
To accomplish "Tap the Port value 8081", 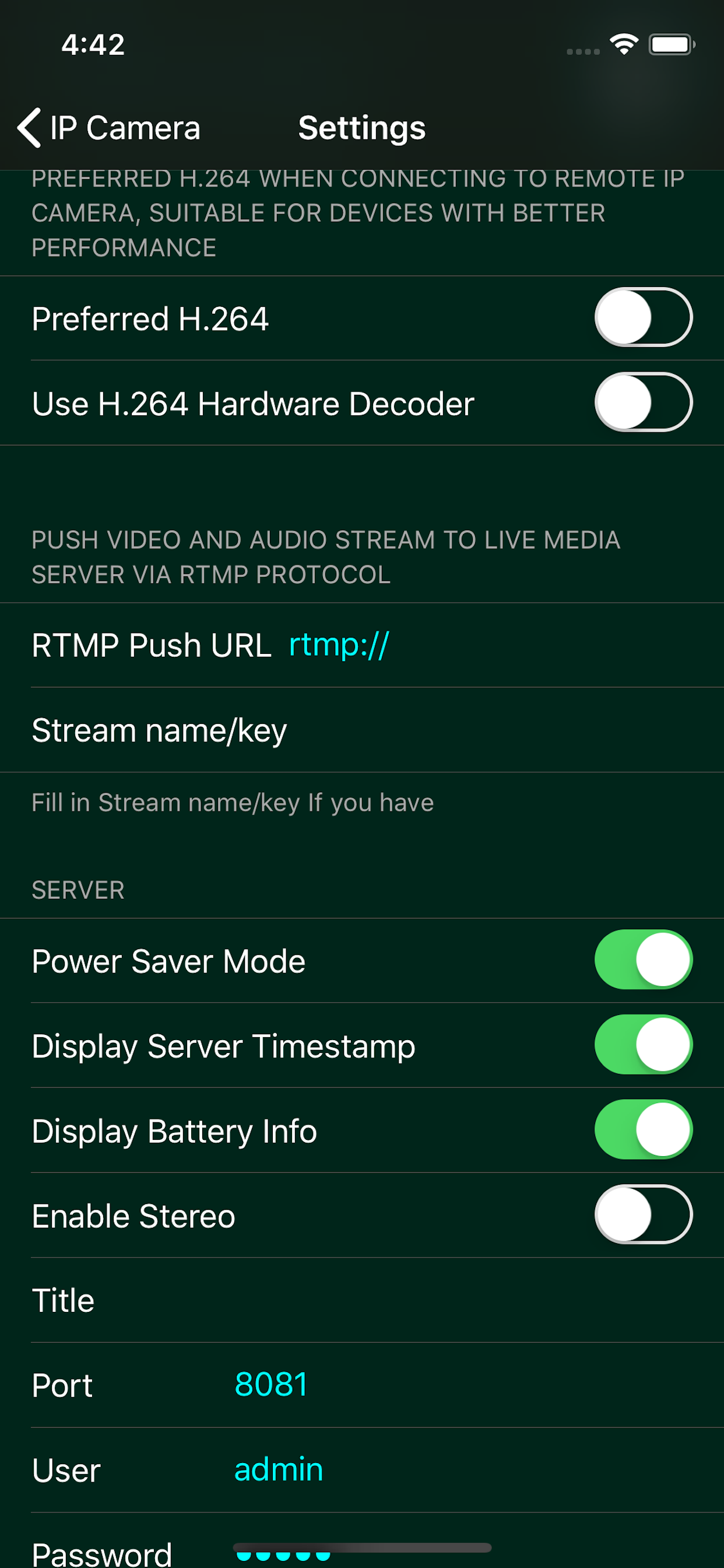I will 271,1384.
